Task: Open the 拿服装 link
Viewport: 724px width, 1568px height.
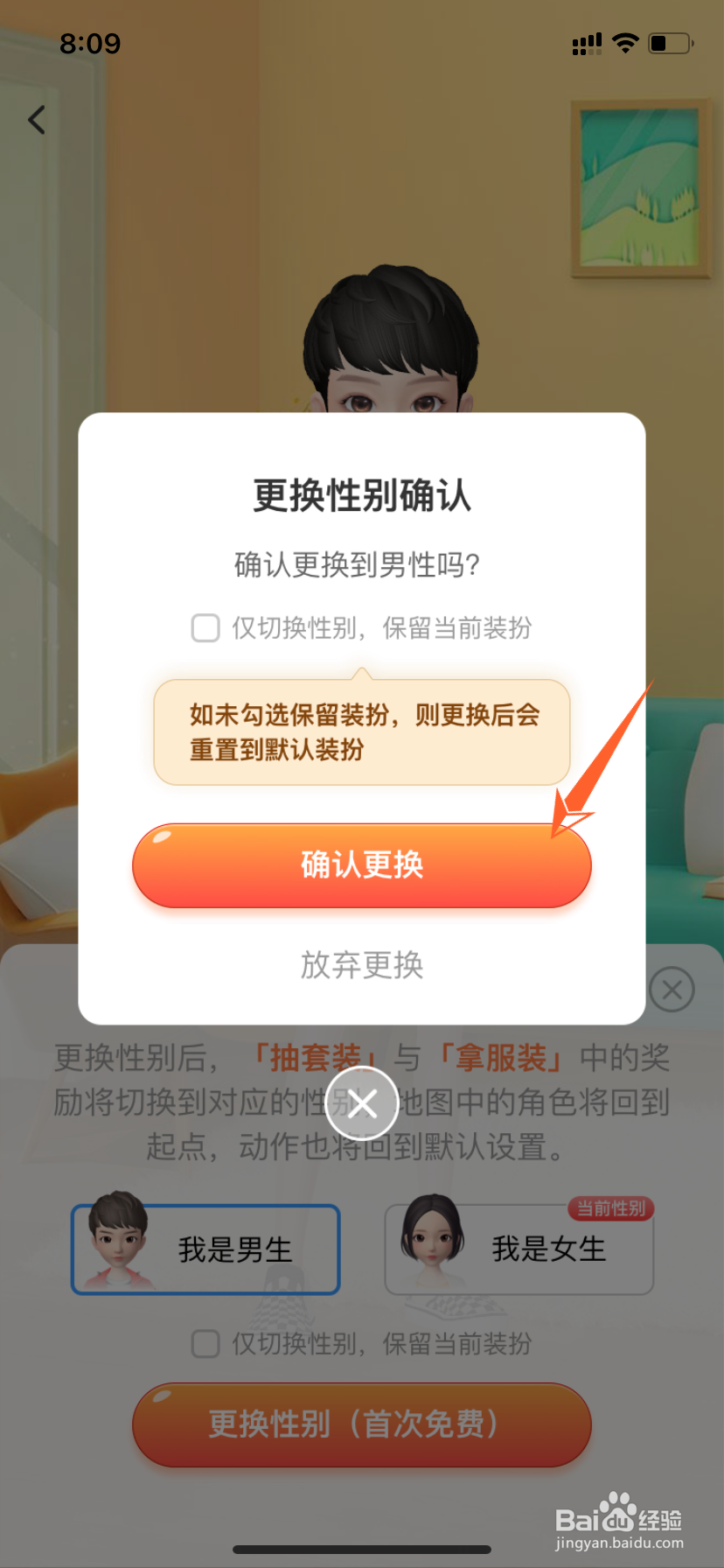Action: point(501,1058)
